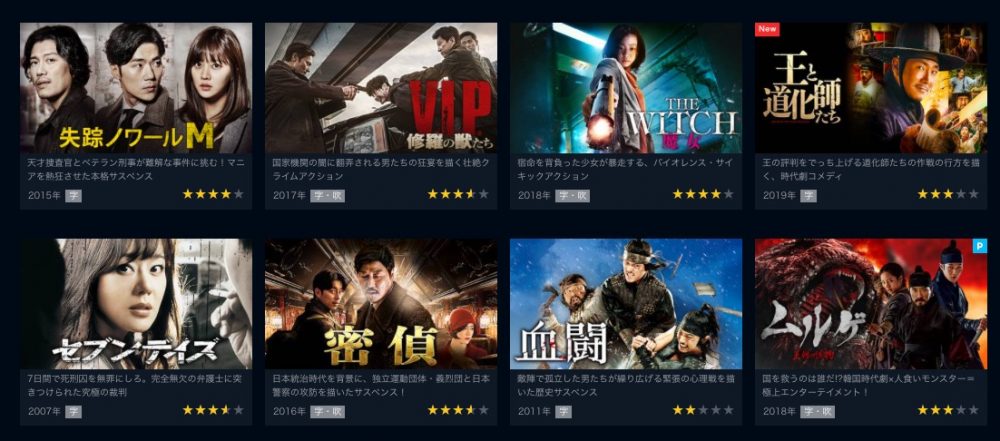Open 王と道化師たち new release card
This screenshot has height=441, width=1000.
pos(871,88)
